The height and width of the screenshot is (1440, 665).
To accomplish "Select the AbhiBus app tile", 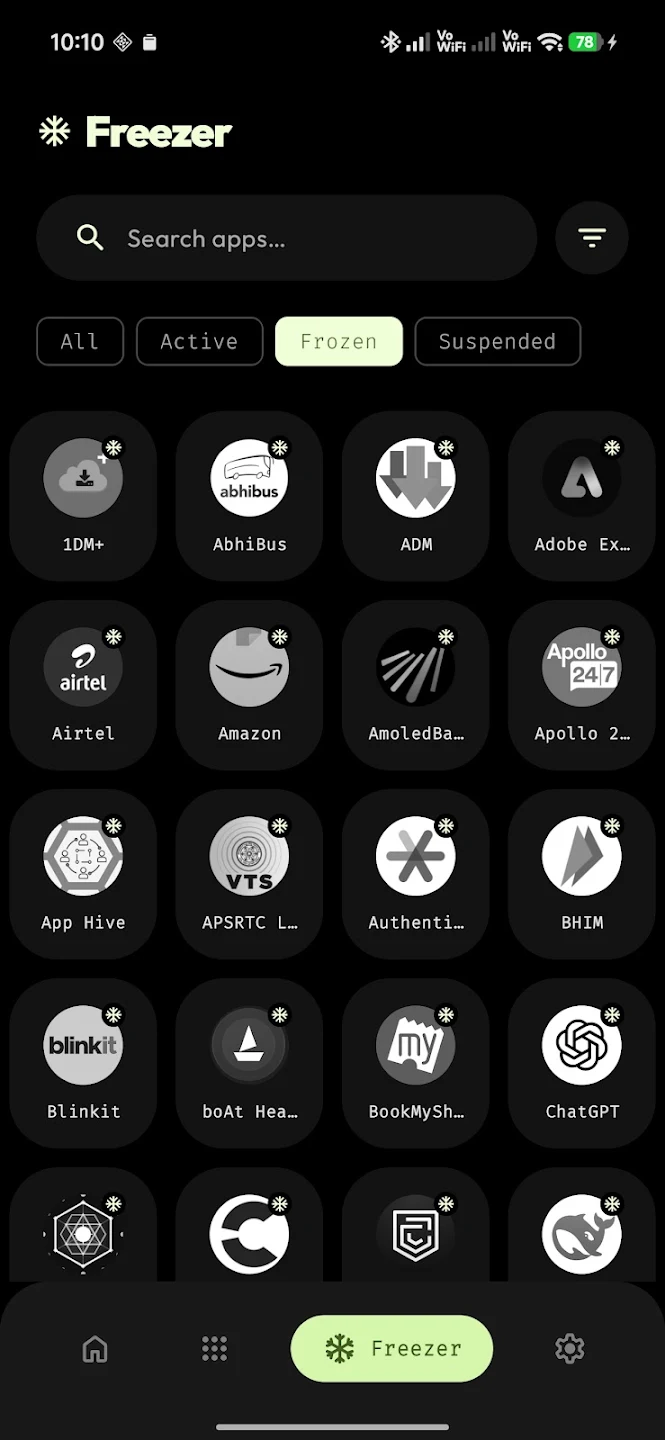I will [x=249, y=496].
